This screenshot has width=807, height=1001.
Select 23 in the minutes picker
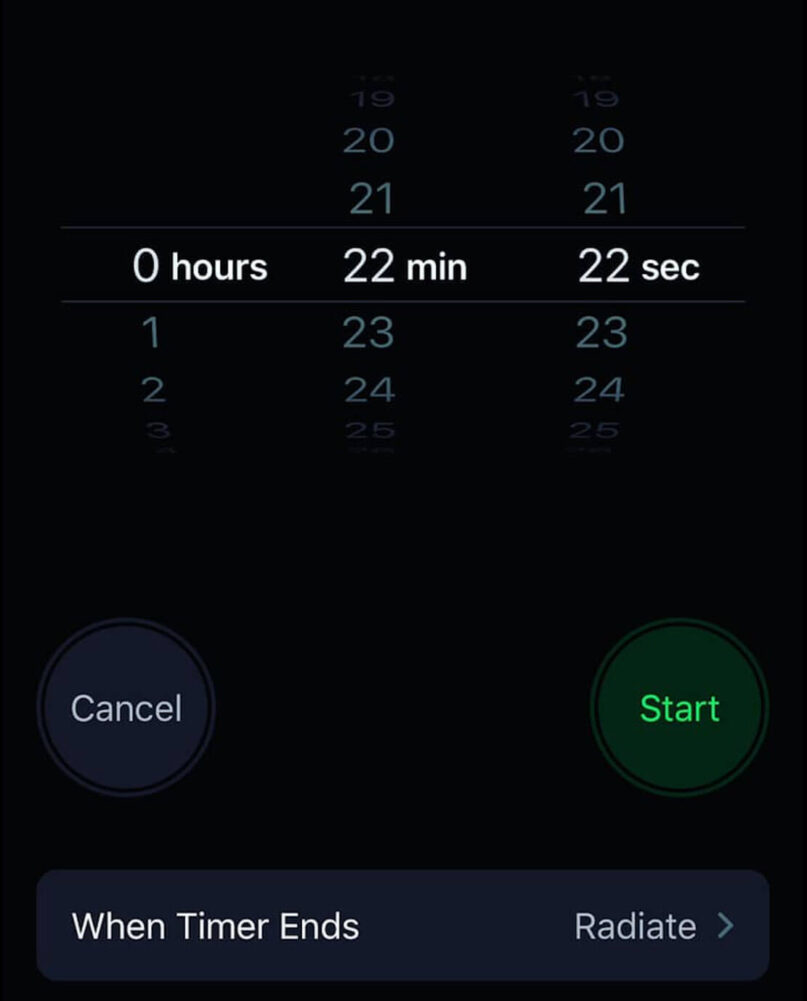click(x=368, y=332)
